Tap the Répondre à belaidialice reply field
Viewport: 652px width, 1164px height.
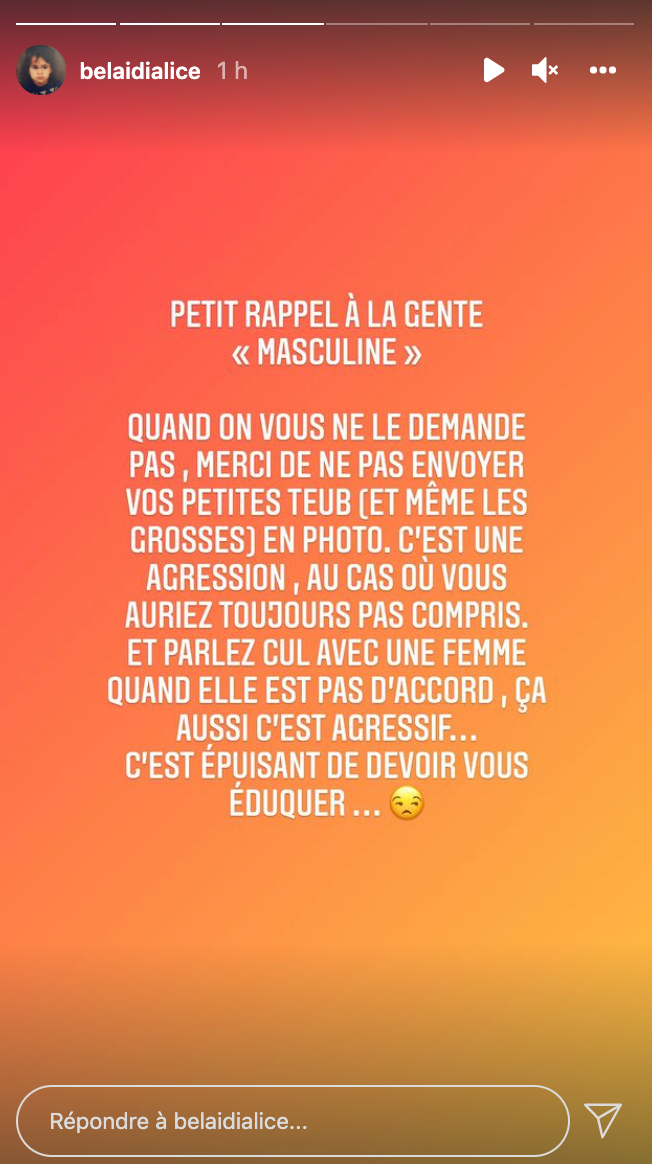click(x=292, y=1121)
